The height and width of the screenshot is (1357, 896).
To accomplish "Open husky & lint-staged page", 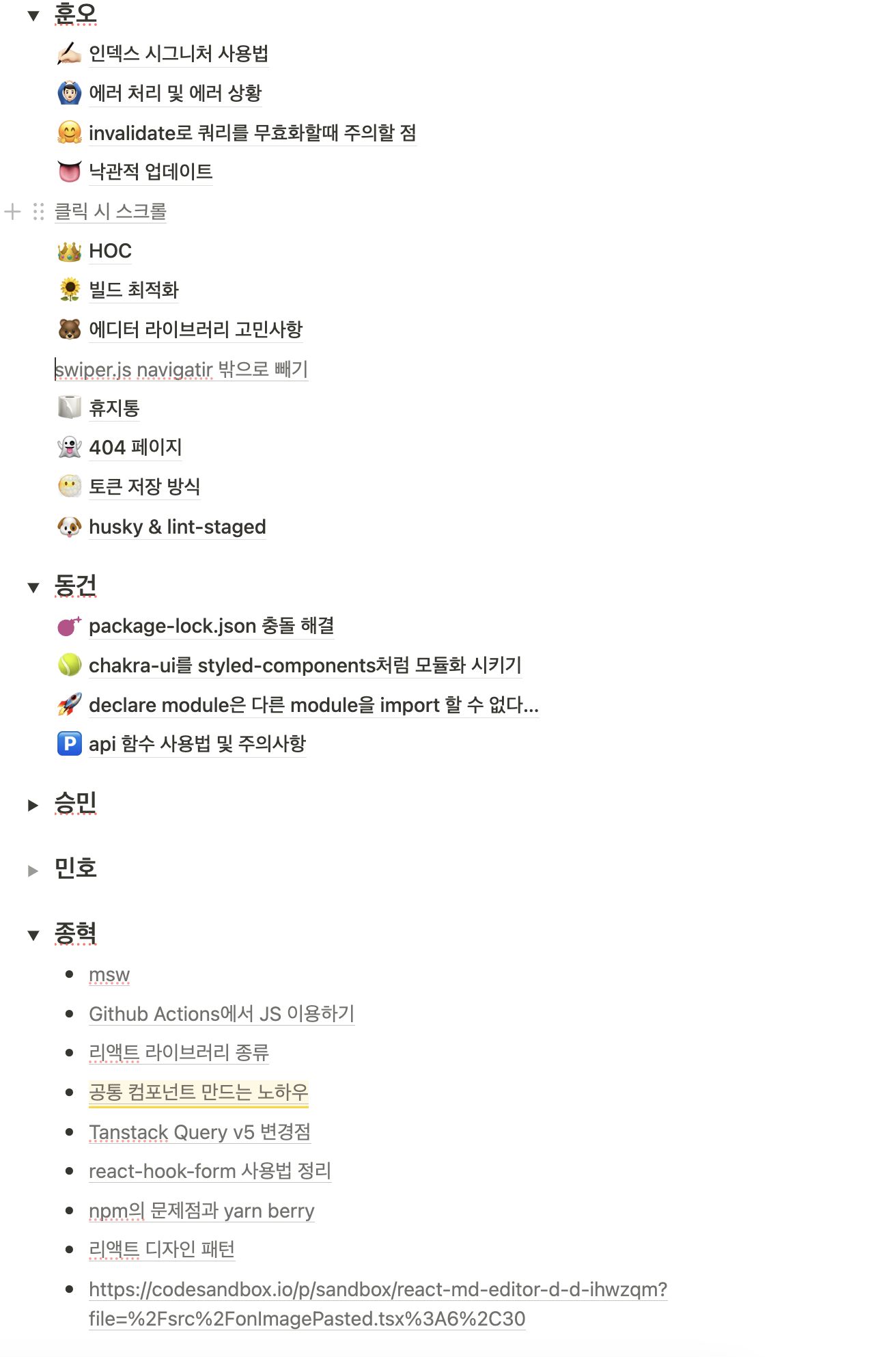I will pyautogui.click(x=177, y=527).
